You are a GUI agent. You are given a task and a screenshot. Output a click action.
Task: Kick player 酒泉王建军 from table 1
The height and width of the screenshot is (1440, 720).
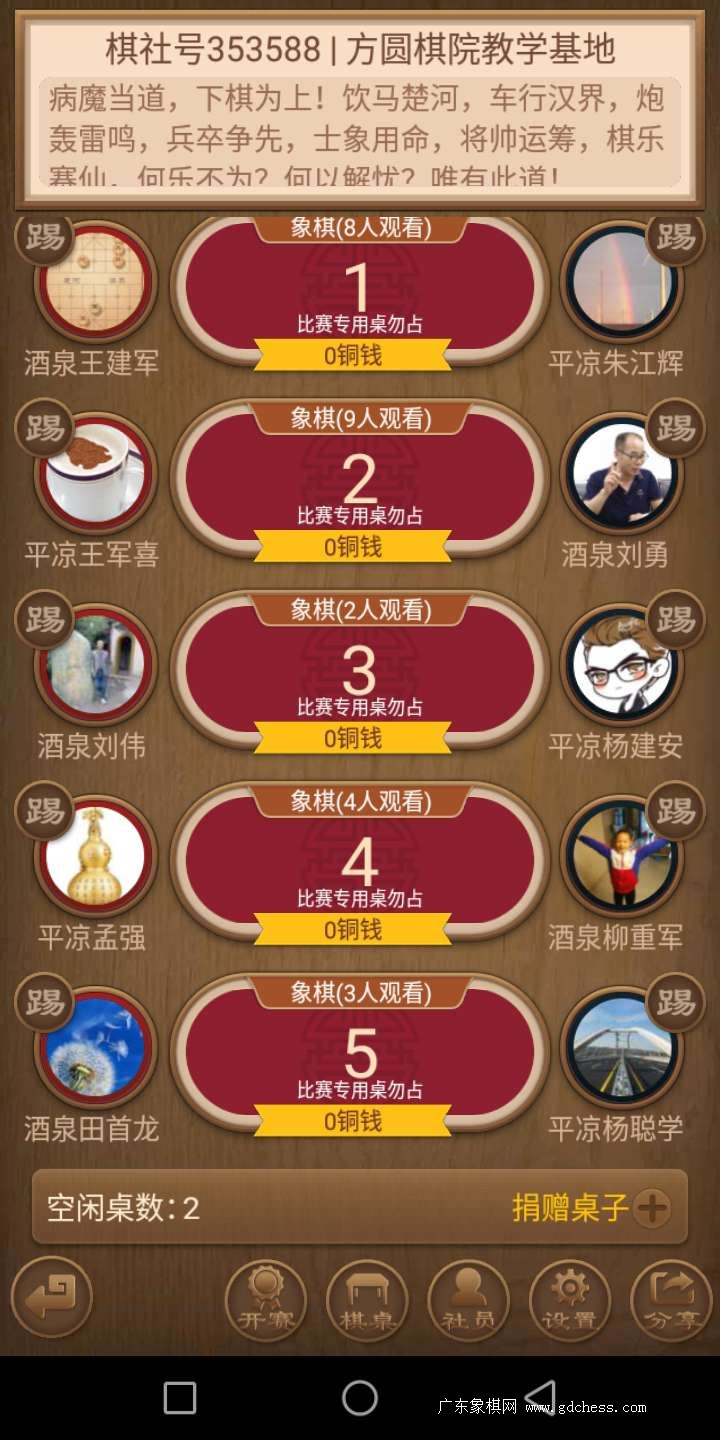[44, 238]
